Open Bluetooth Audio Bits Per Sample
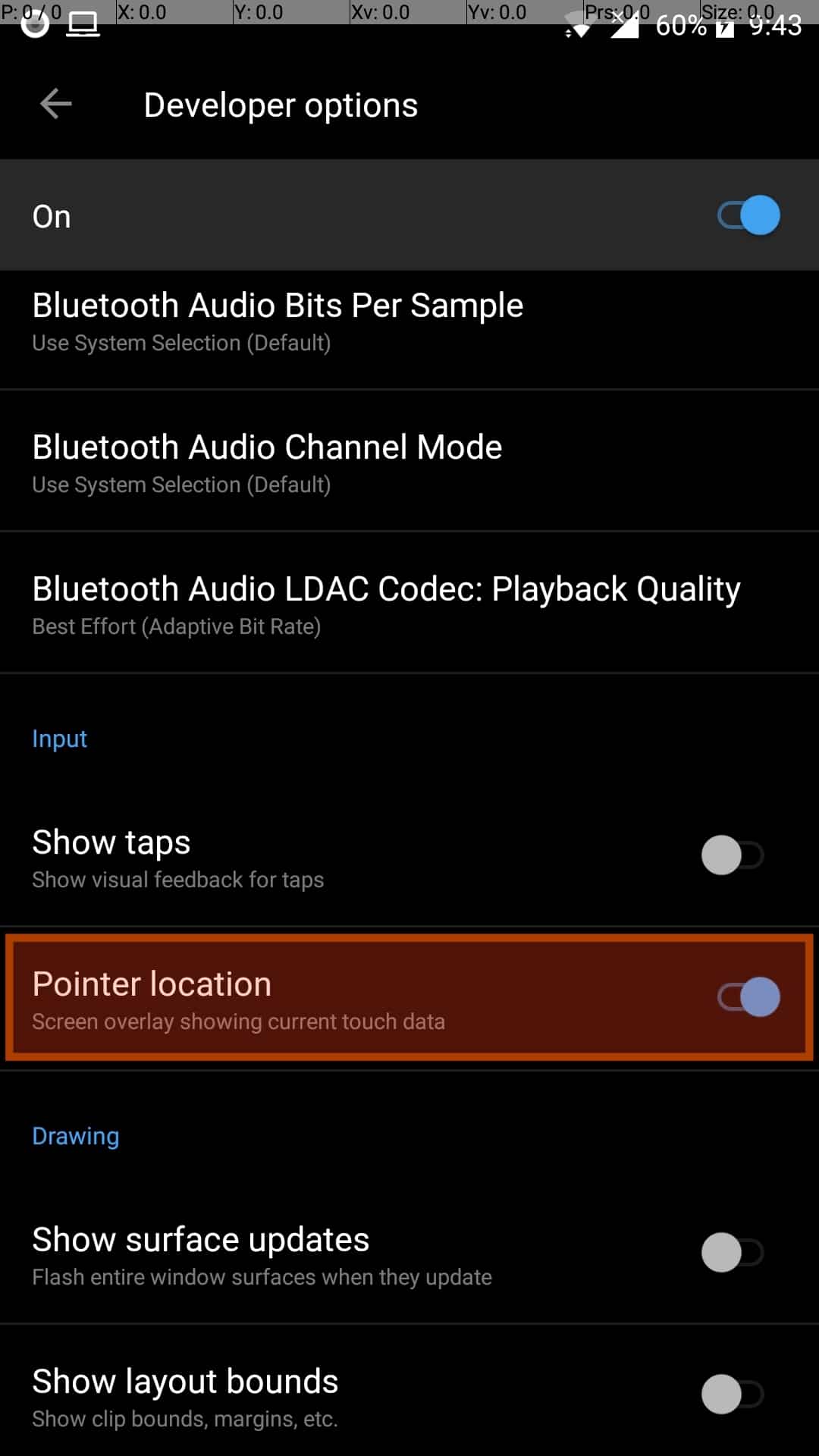Image resolution: width=819 pixels, height=1456 pixels. [278, 322]
